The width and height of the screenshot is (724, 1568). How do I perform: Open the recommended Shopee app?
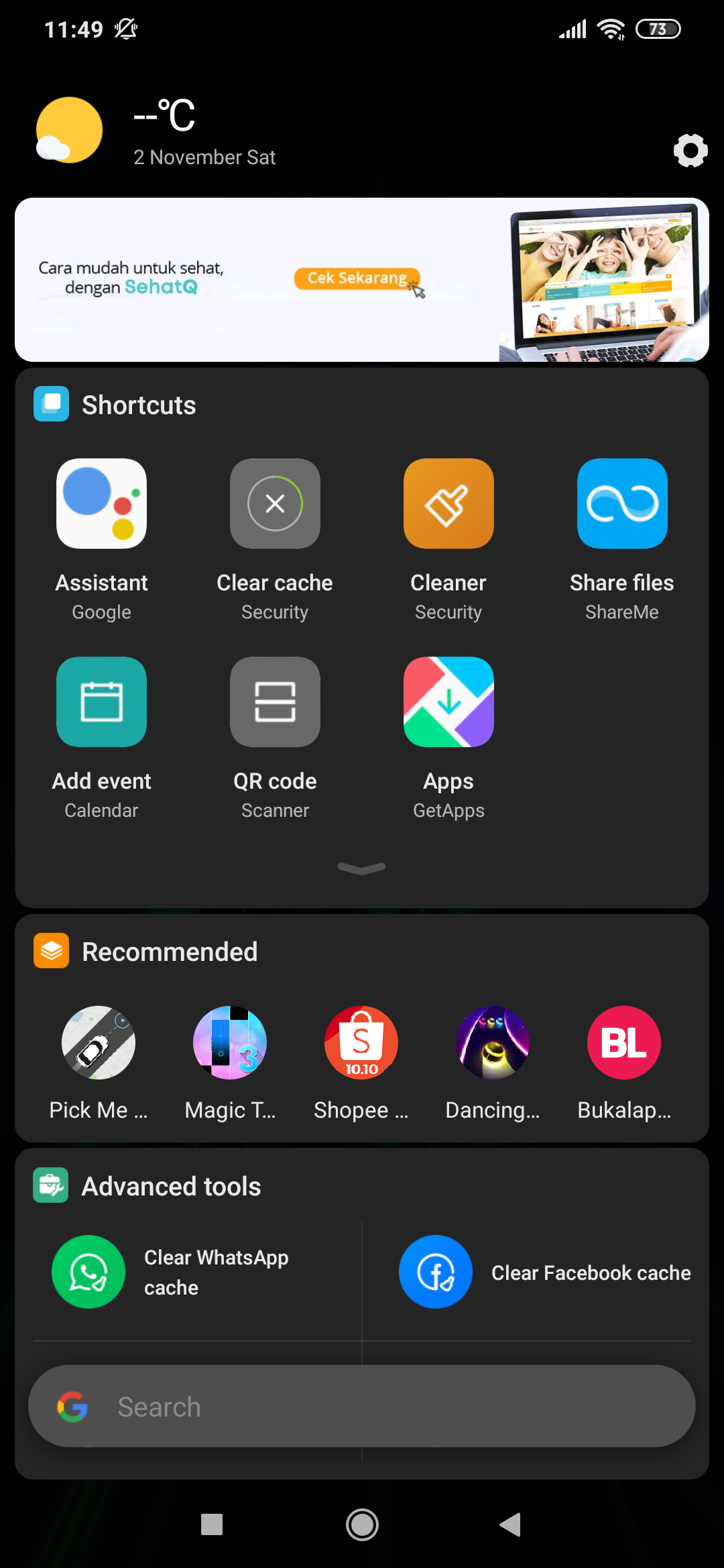coord(361,1043)
